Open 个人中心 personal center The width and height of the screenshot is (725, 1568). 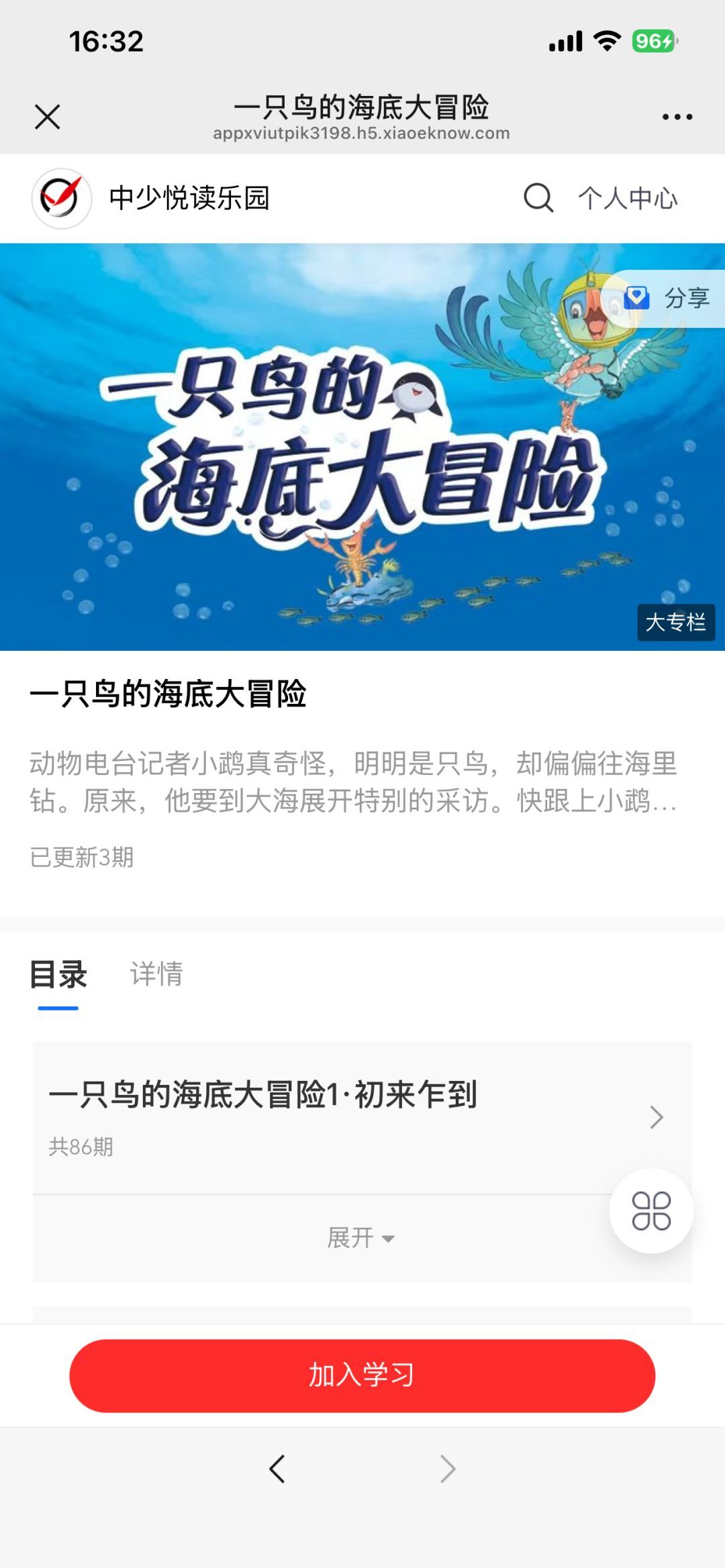pyautogui.click(x=628, y=199)
